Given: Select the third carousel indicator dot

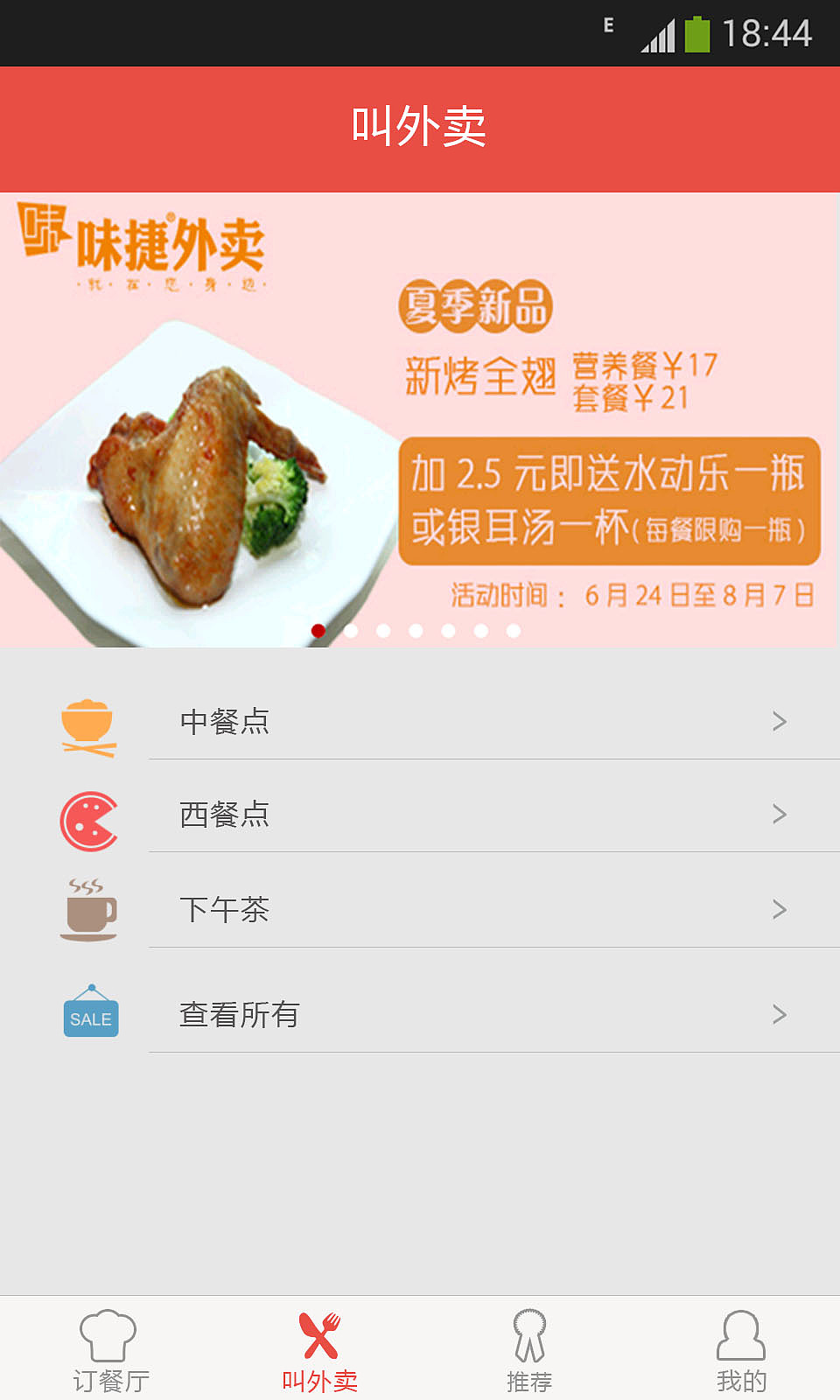Looking at the screenshot, I should [383, 630].
